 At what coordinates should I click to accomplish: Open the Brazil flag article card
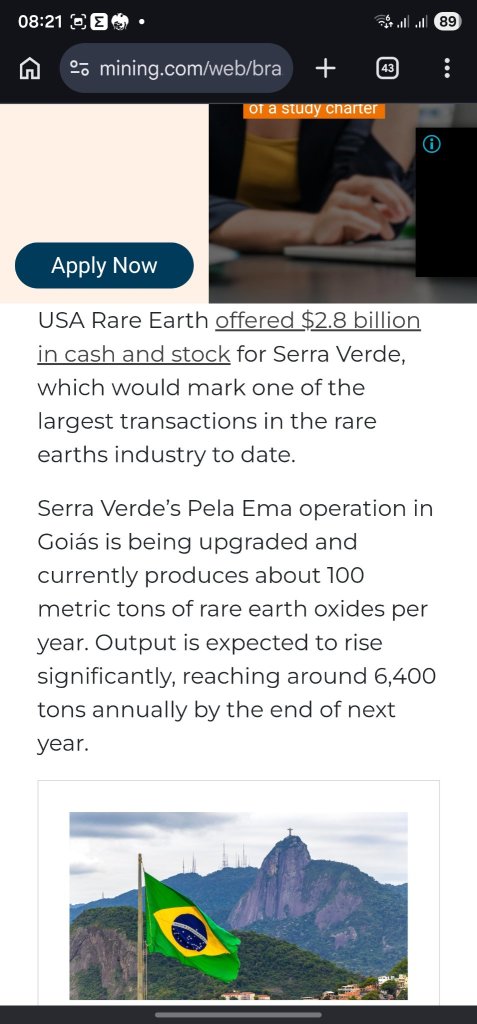(x=238, y=892)
